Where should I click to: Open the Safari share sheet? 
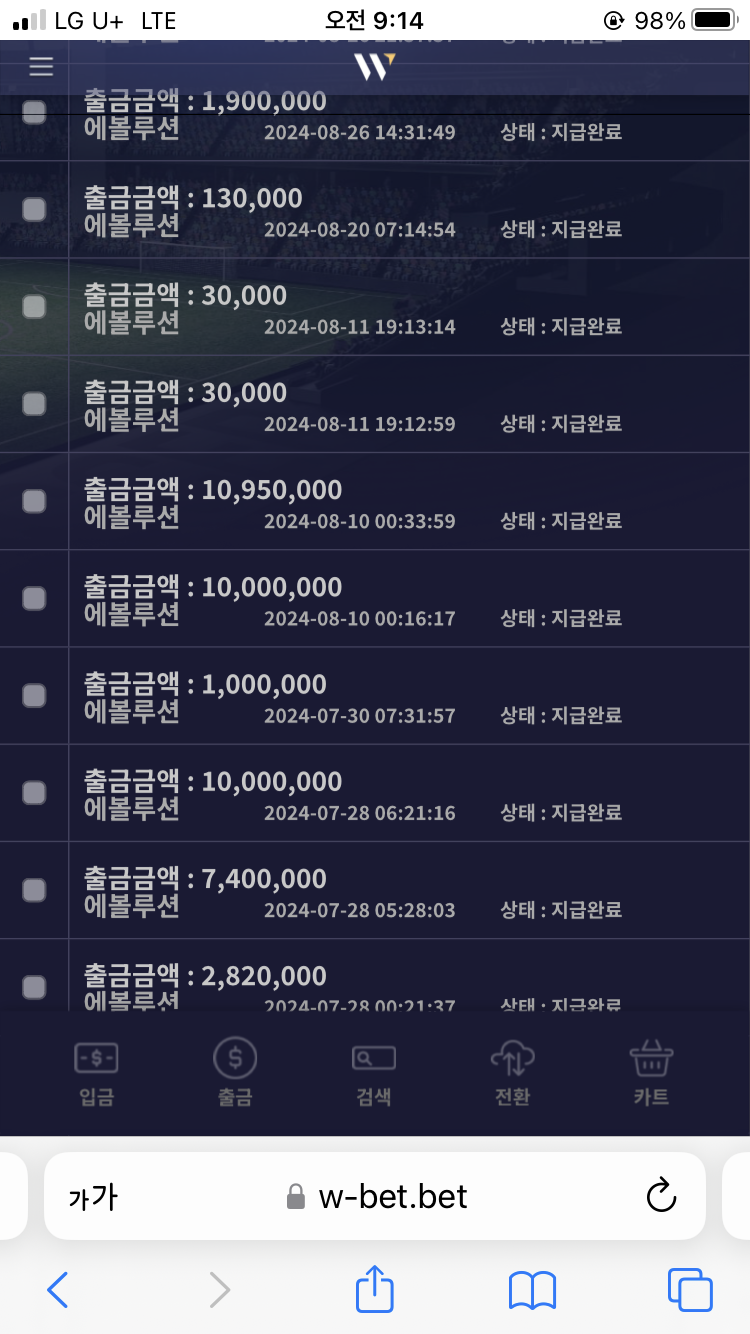375,1289
